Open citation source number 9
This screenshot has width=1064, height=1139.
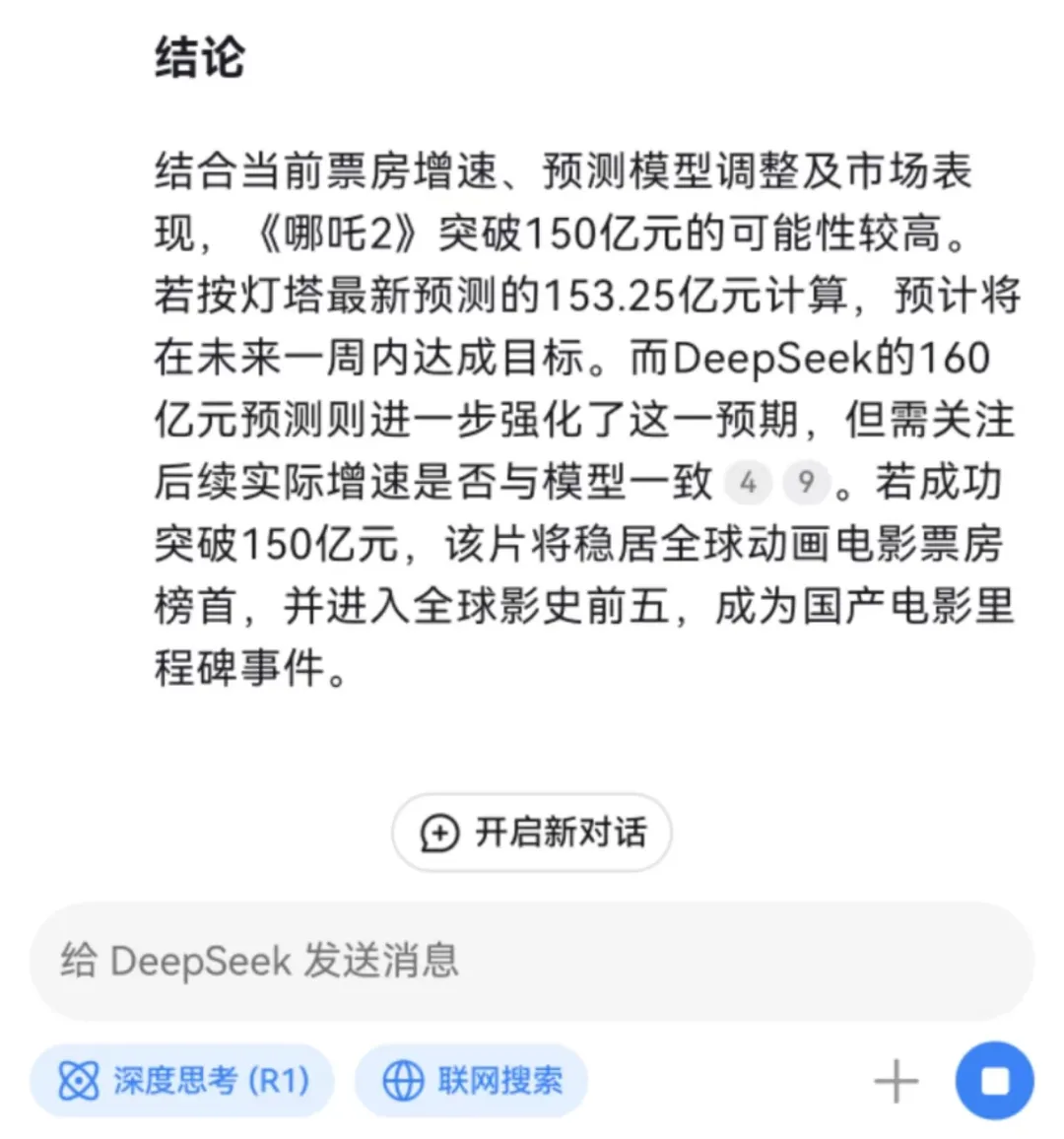pyautogui.click(x=806, y=483)
